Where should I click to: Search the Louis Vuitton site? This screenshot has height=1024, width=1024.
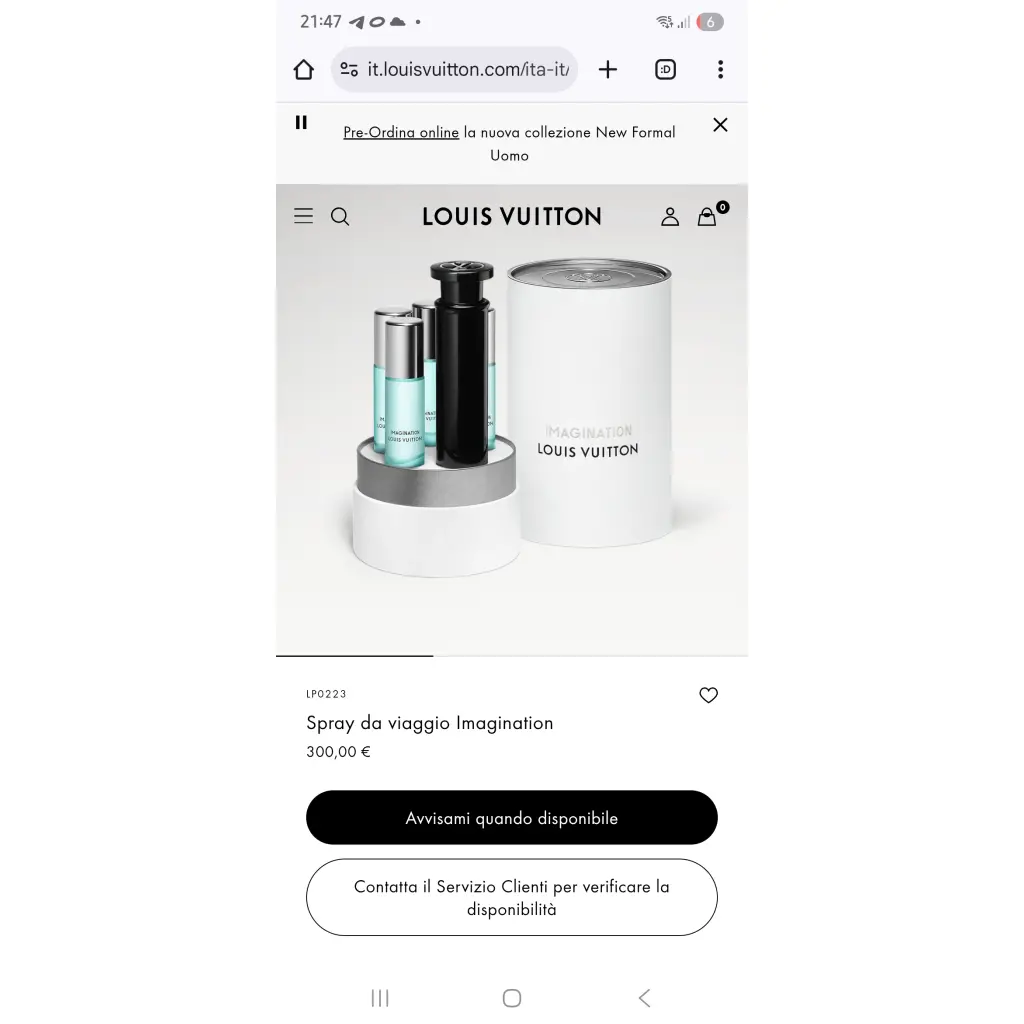tap(340, 216)
